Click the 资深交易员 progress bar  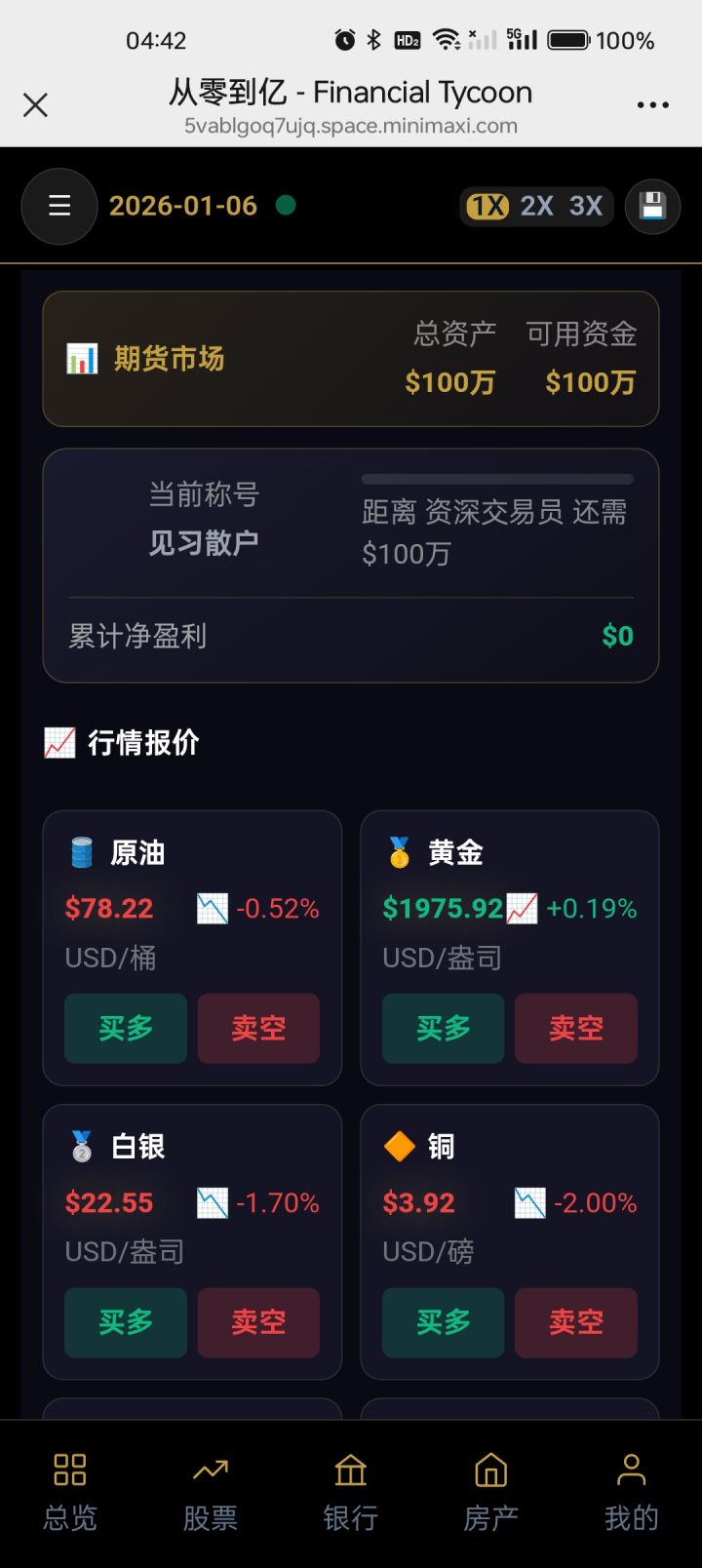tap(497, 479)
